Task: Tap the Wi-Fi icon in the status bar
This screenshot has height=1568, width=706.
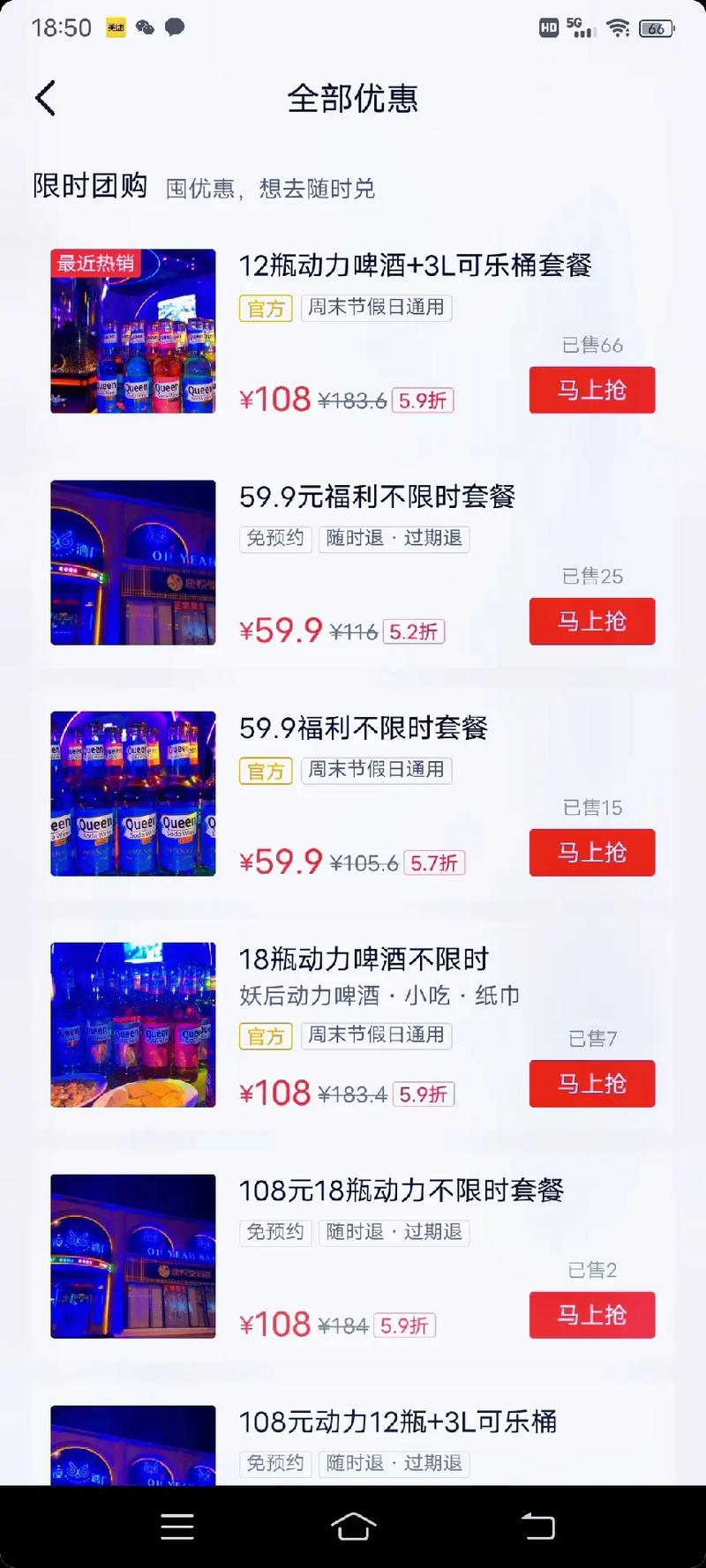Action: (x=618, y=27)
